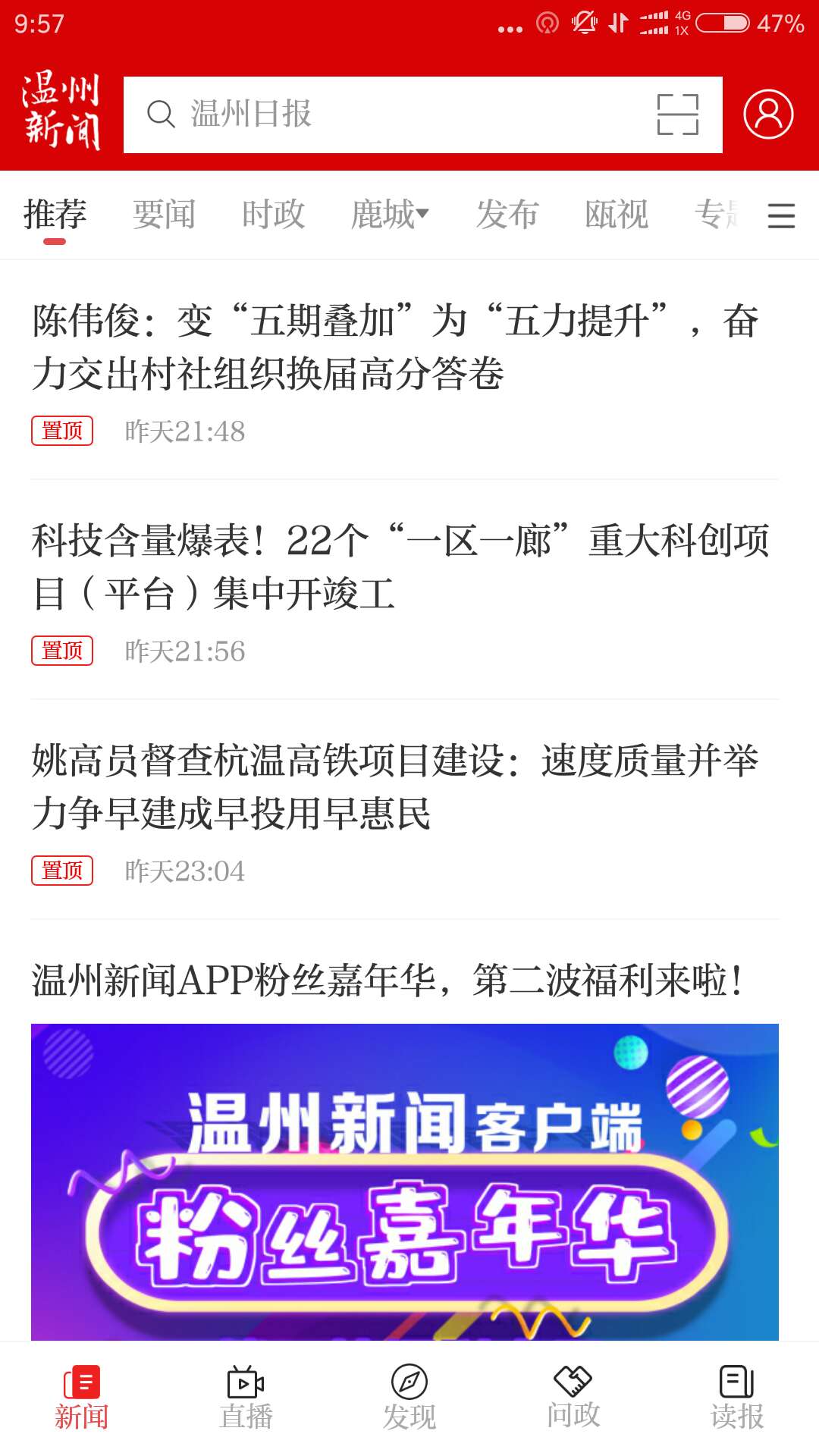This screenshot has height=1456, width=819.
Task: Switch to the 要闻 tab
Action: pos(165,214)
